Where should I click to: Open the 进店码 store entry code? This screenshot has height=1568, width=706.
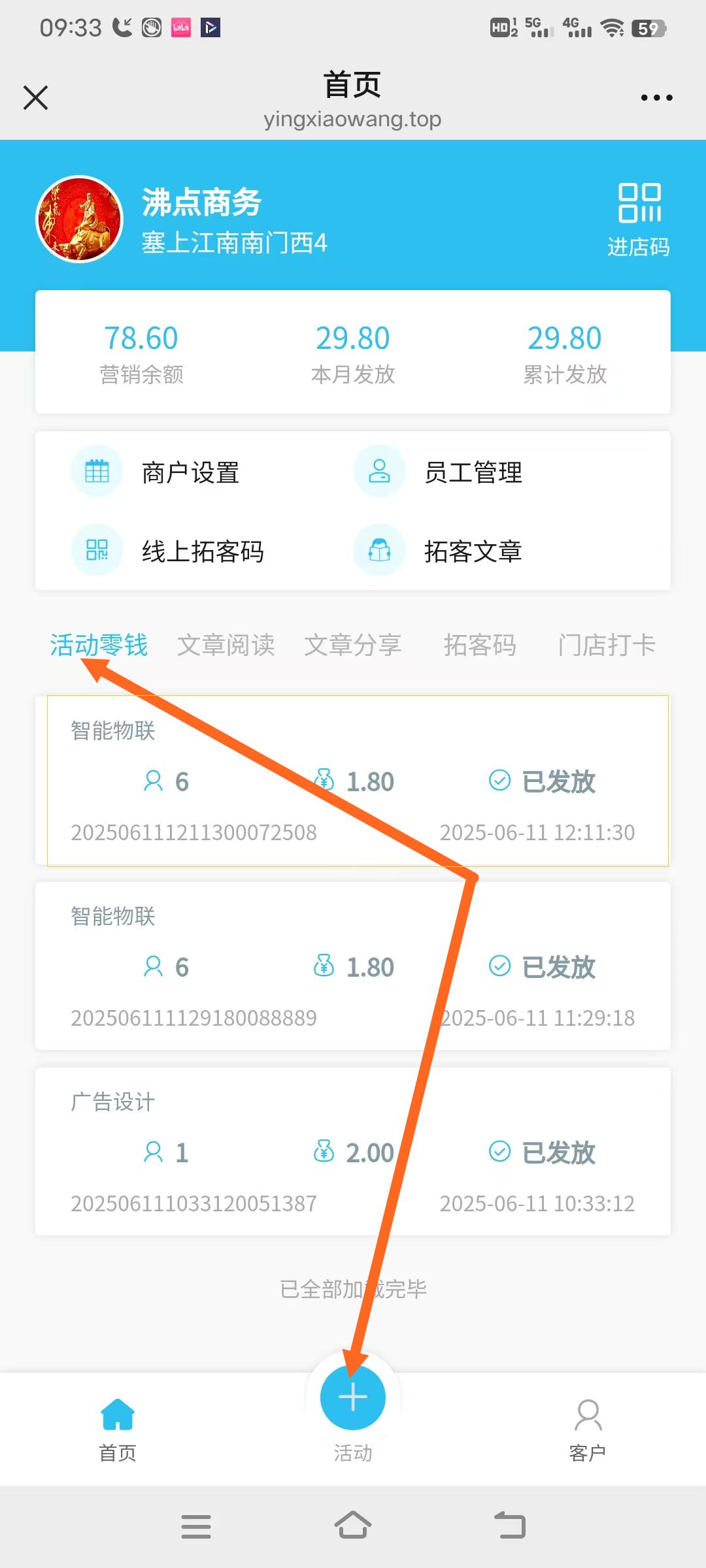coord(639,220)
